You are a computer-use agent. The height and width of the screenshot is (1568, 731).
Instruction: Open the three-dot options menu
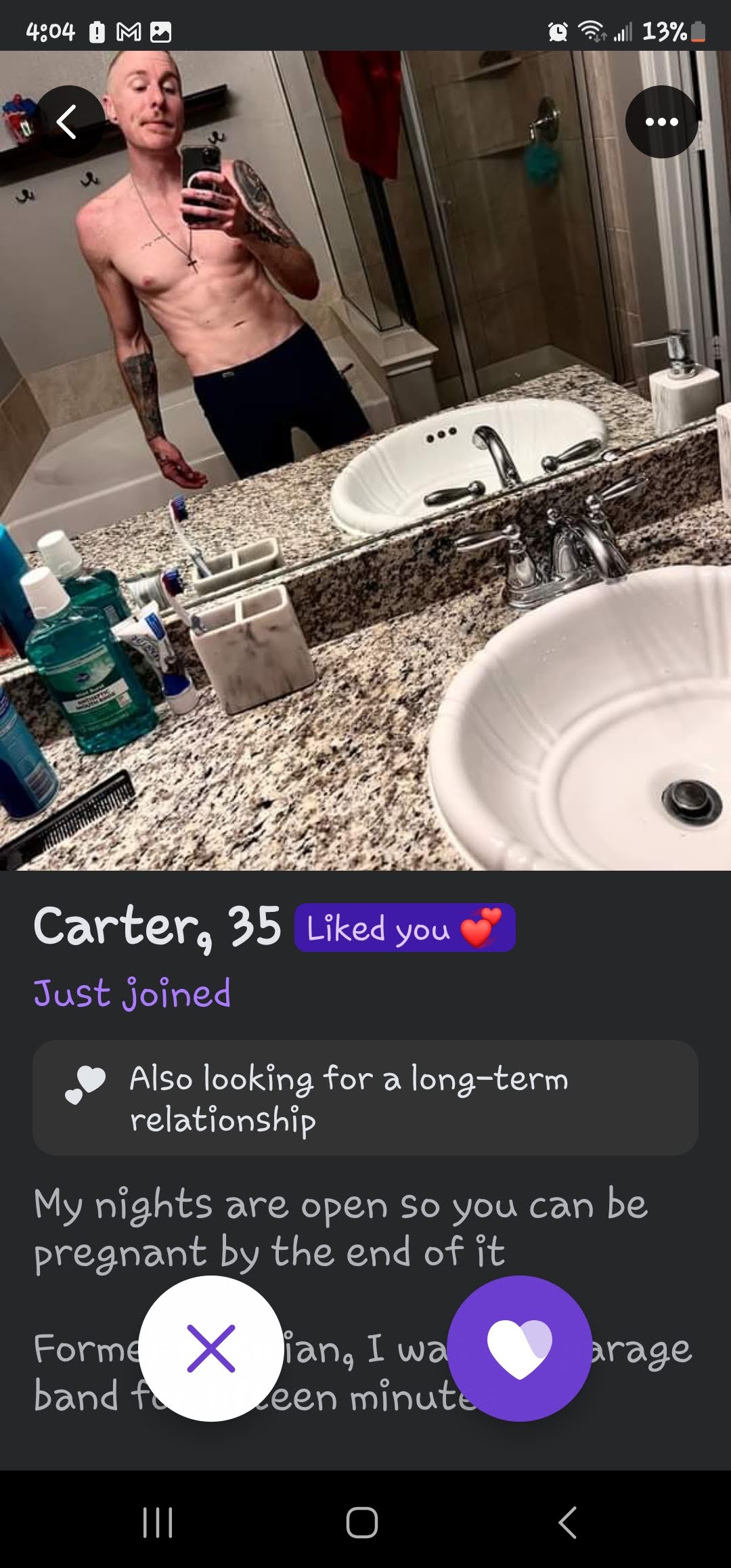661,123
